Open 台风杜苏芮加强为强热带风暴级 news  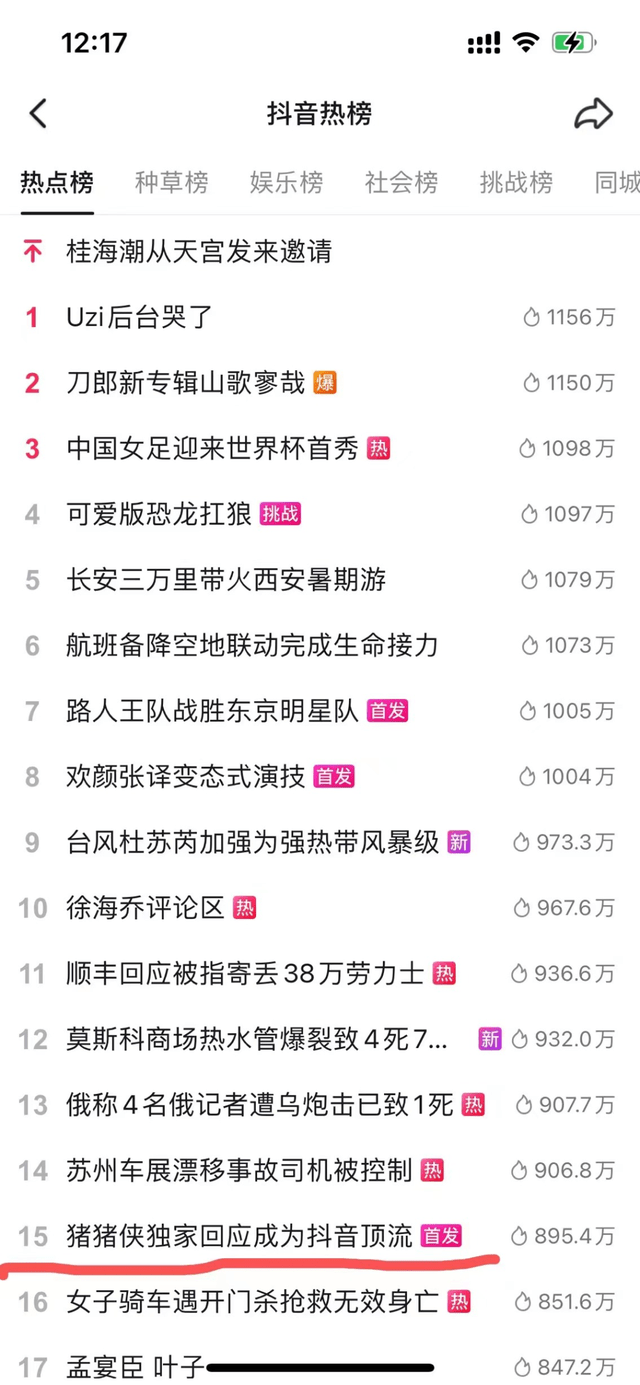[x=320, y=842]
